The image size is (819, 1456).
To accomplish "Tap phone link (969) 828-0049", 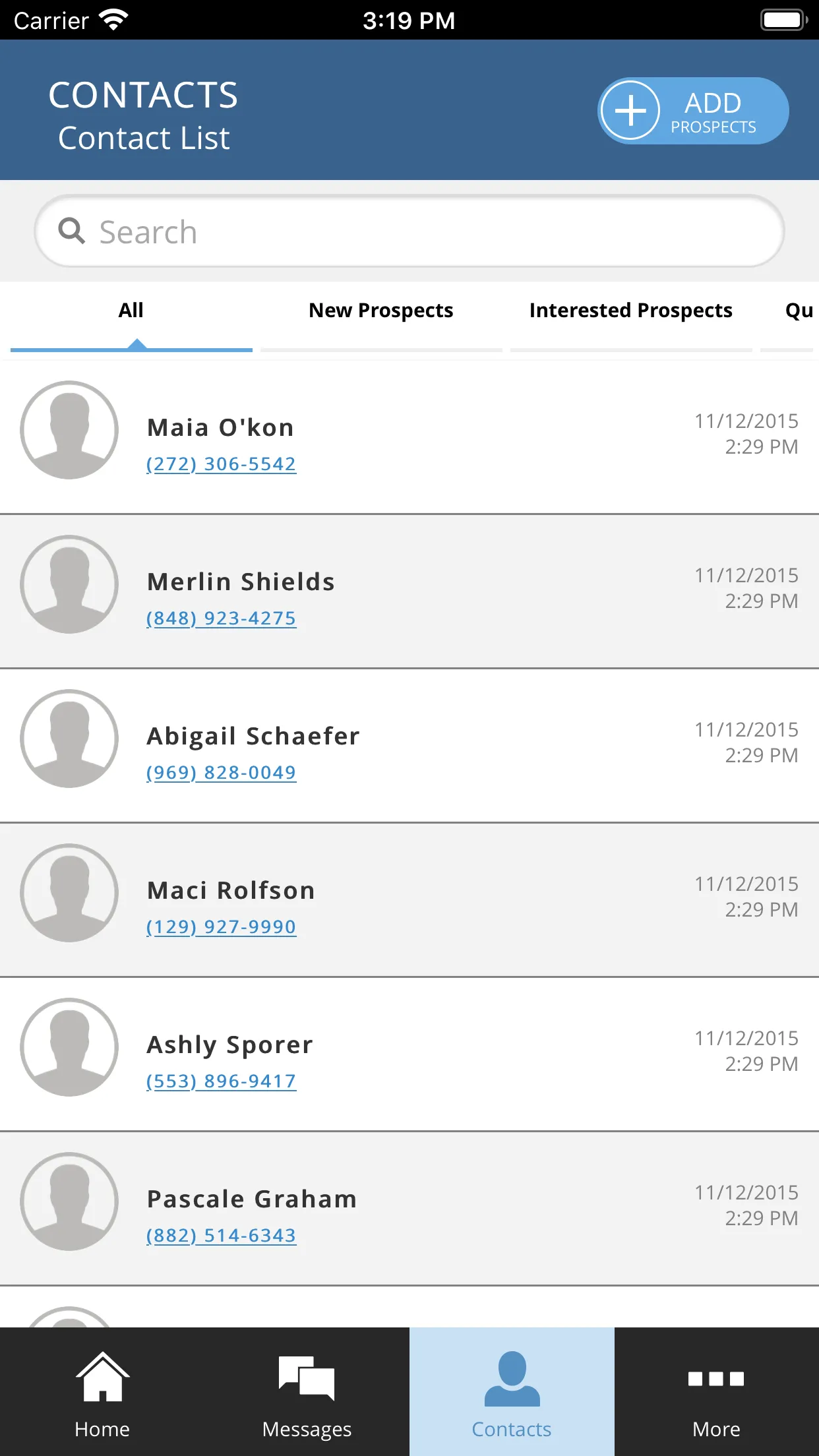I will [x=221, y=773].
